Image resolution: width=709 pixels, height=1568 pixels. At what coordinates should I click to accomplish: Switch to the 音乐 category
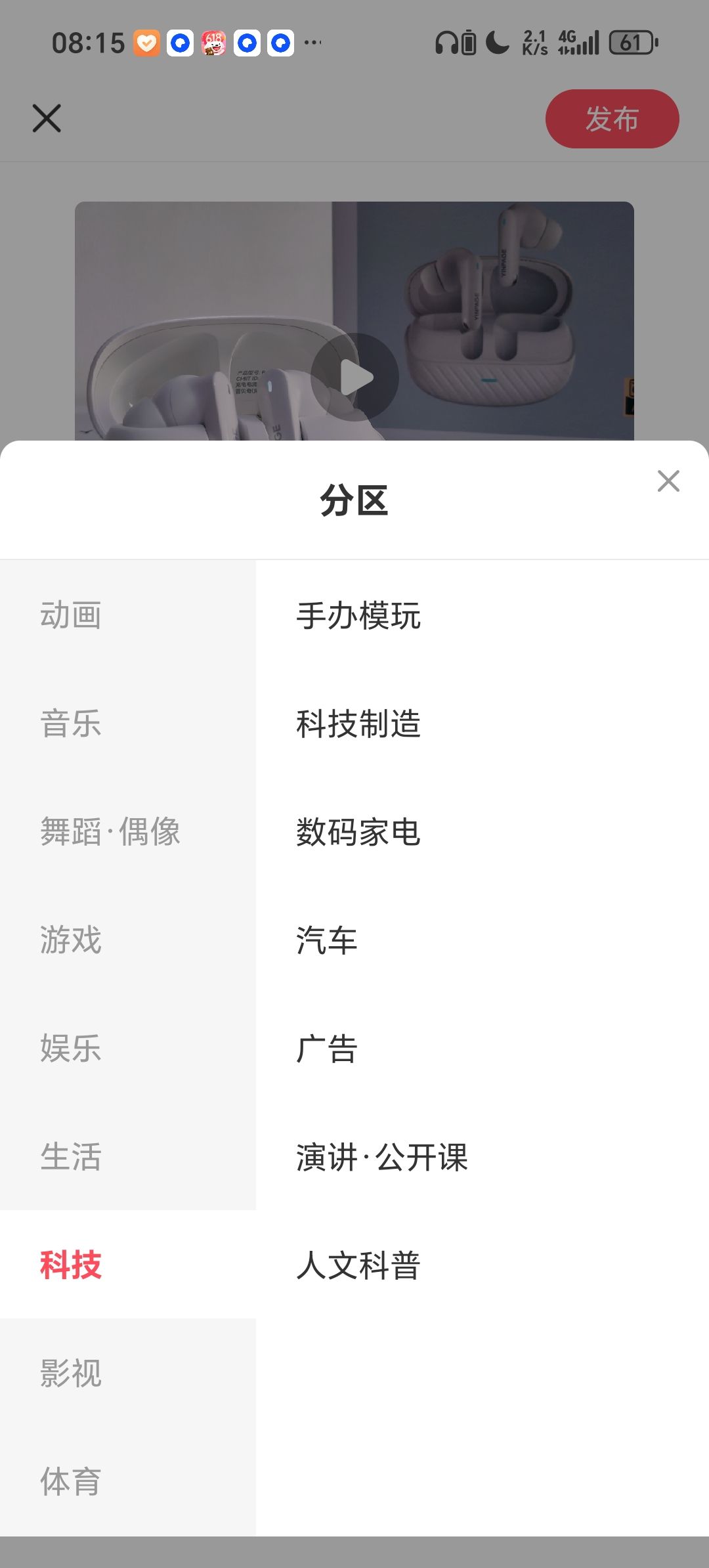71,724
